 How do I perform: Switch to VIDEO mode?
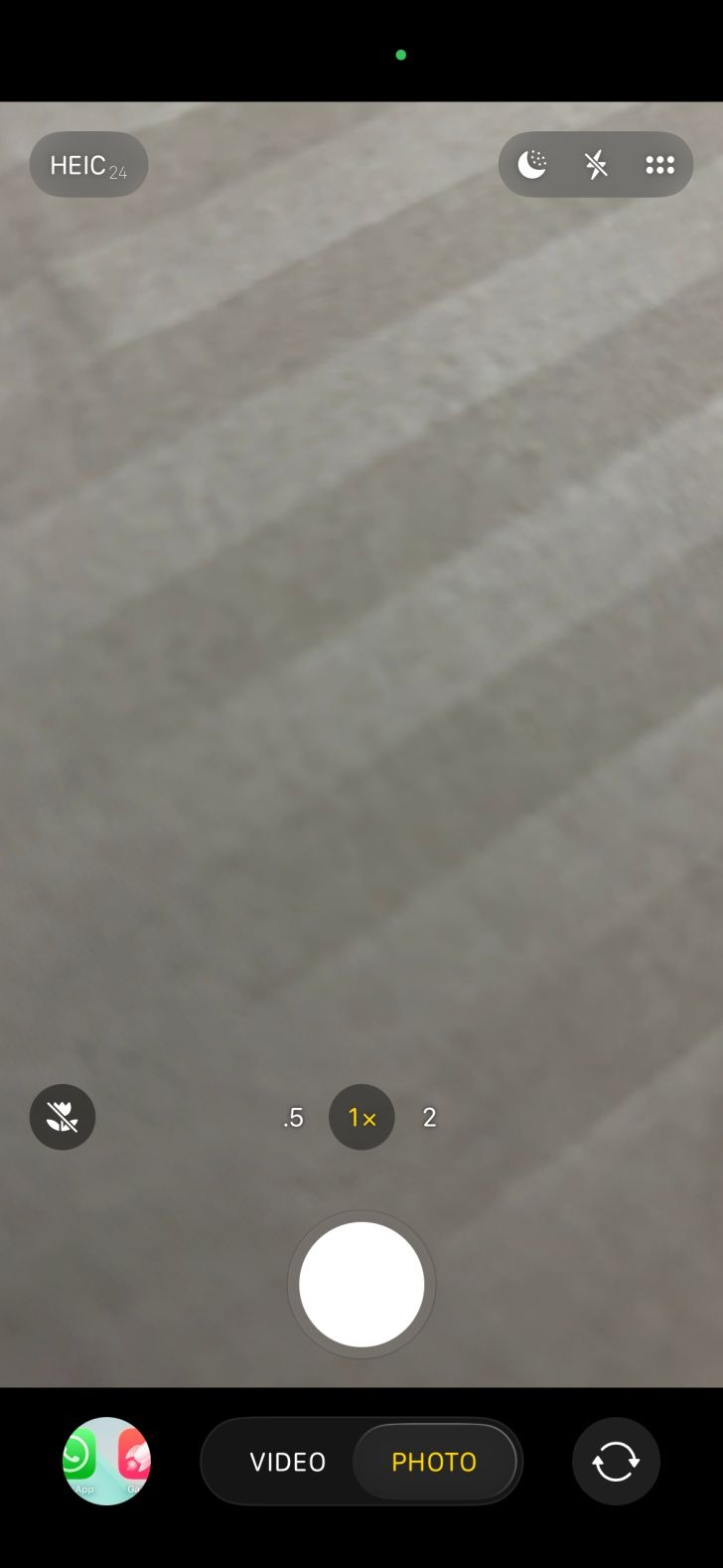(x=288, y=1462)
